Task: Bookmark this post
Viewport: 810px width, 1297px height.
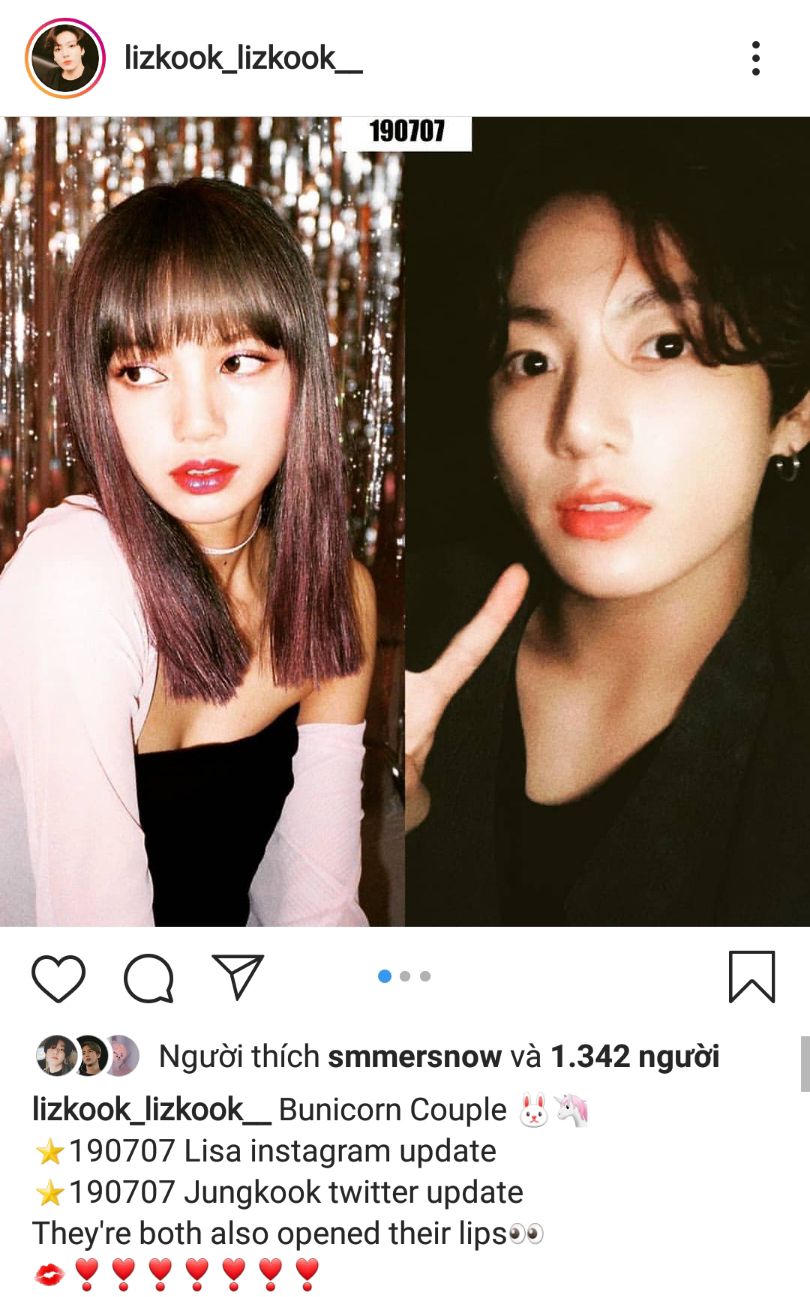Action: pyautogui.click(x=751, y=977)
